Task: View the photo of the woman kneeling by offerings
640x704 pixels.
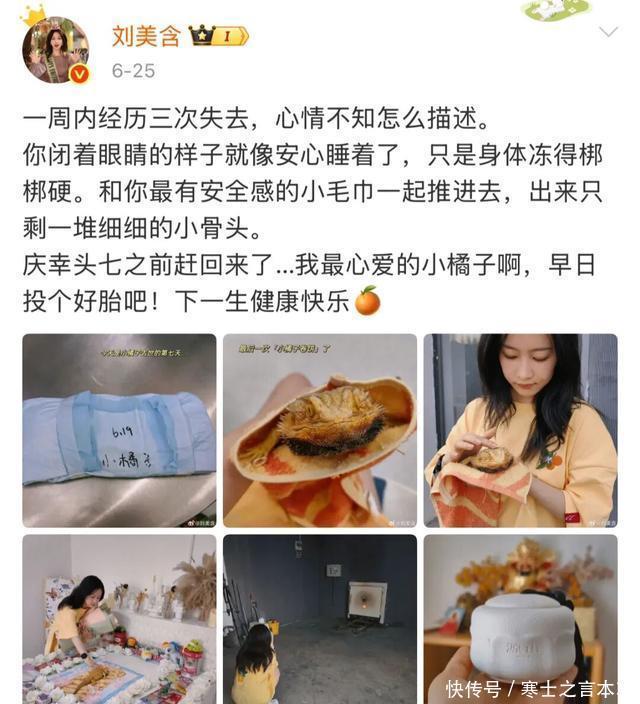Action: click(119, 618)
